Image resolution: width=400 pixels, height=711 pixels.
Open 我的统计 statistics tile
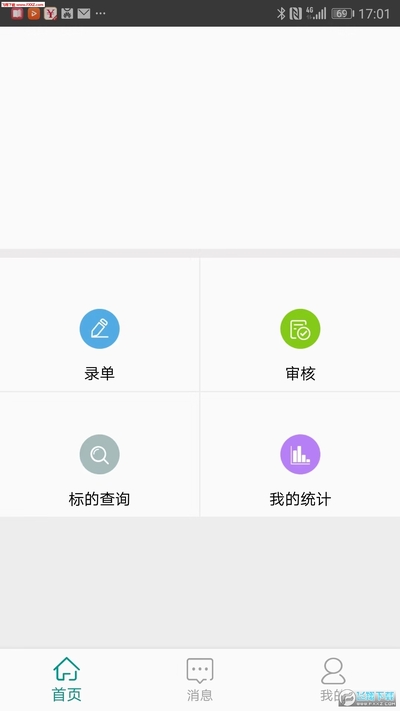click(300, 454)
